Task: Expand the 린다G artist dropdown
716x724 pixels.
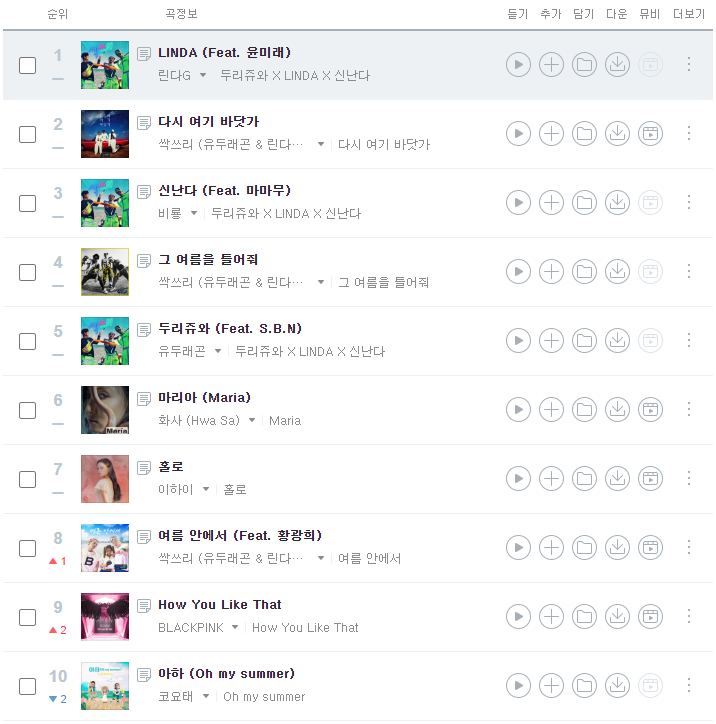Action: coord(203,76)
